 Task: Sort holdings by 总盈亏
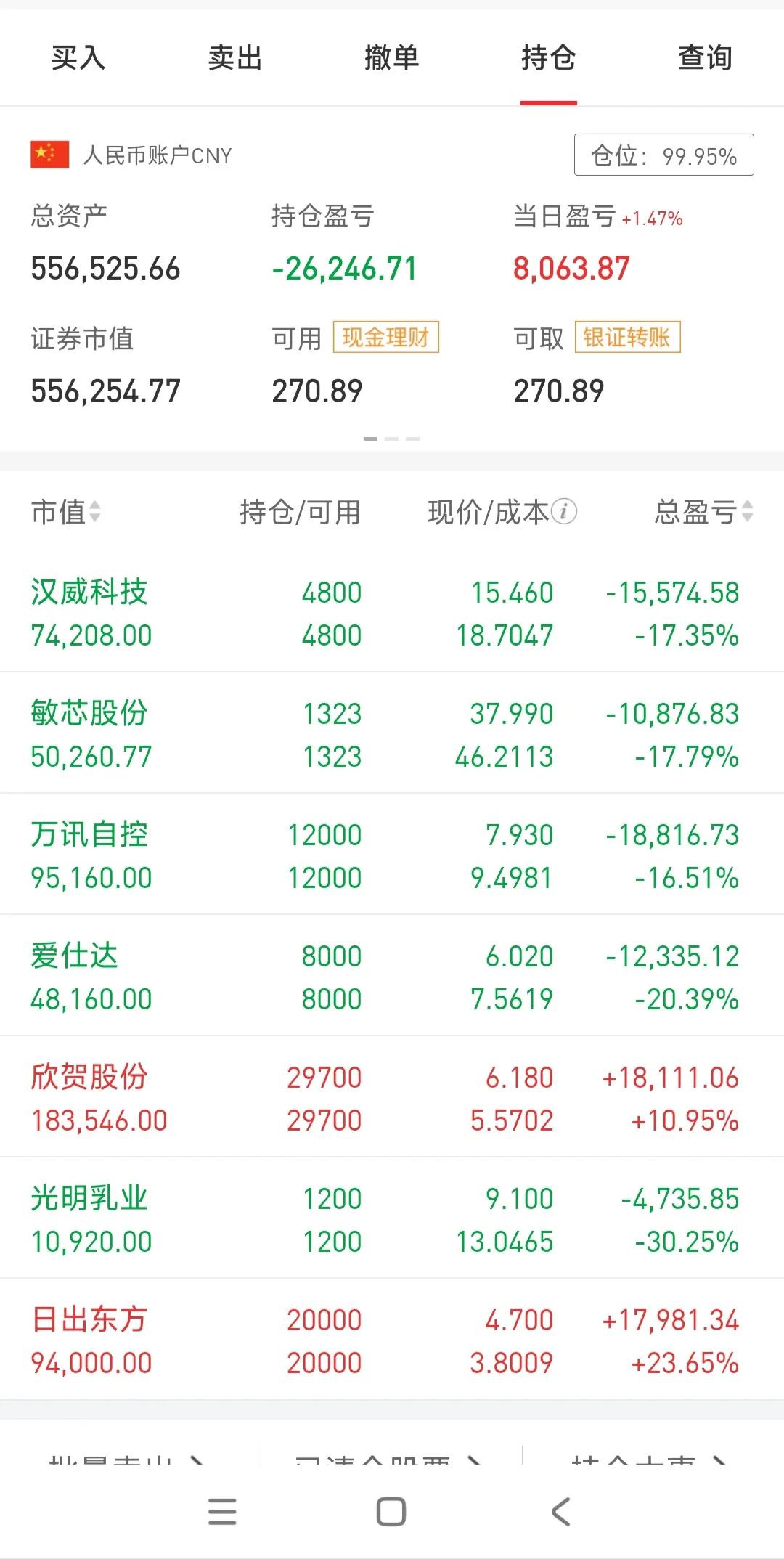tap(704, 512)
